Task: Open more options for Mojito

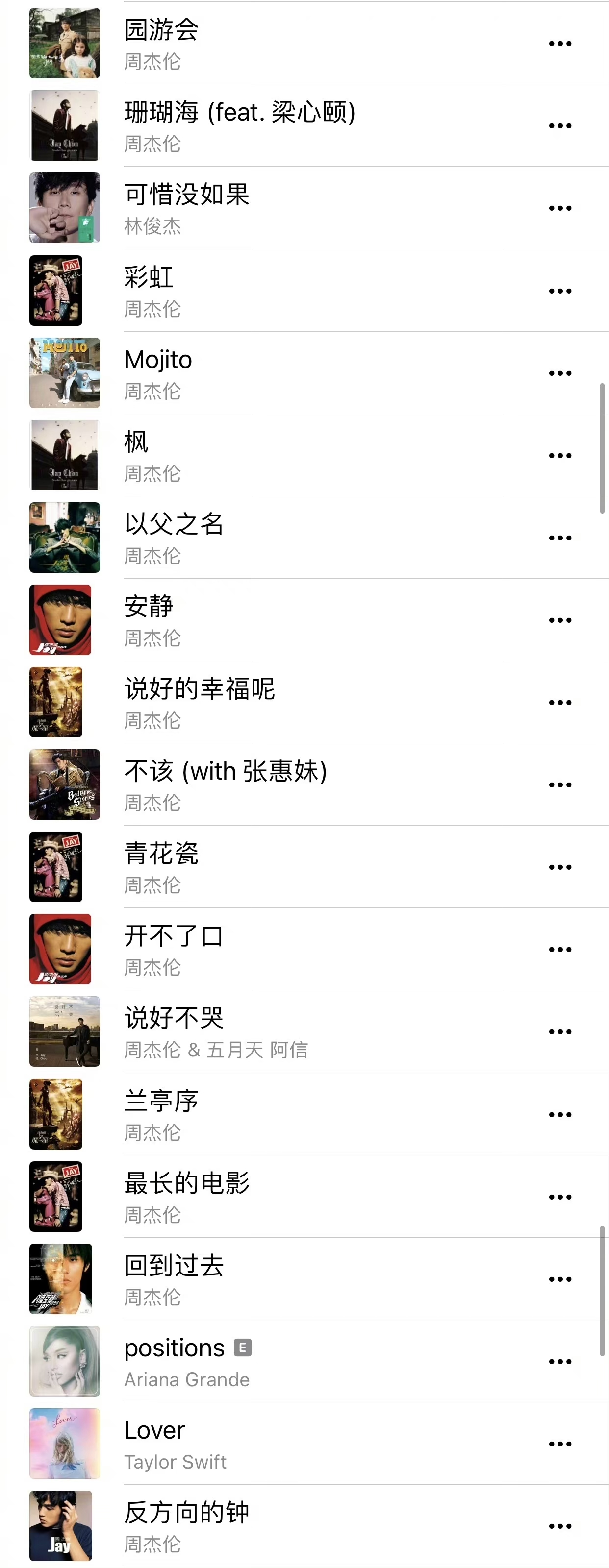Action: point(560,372)
